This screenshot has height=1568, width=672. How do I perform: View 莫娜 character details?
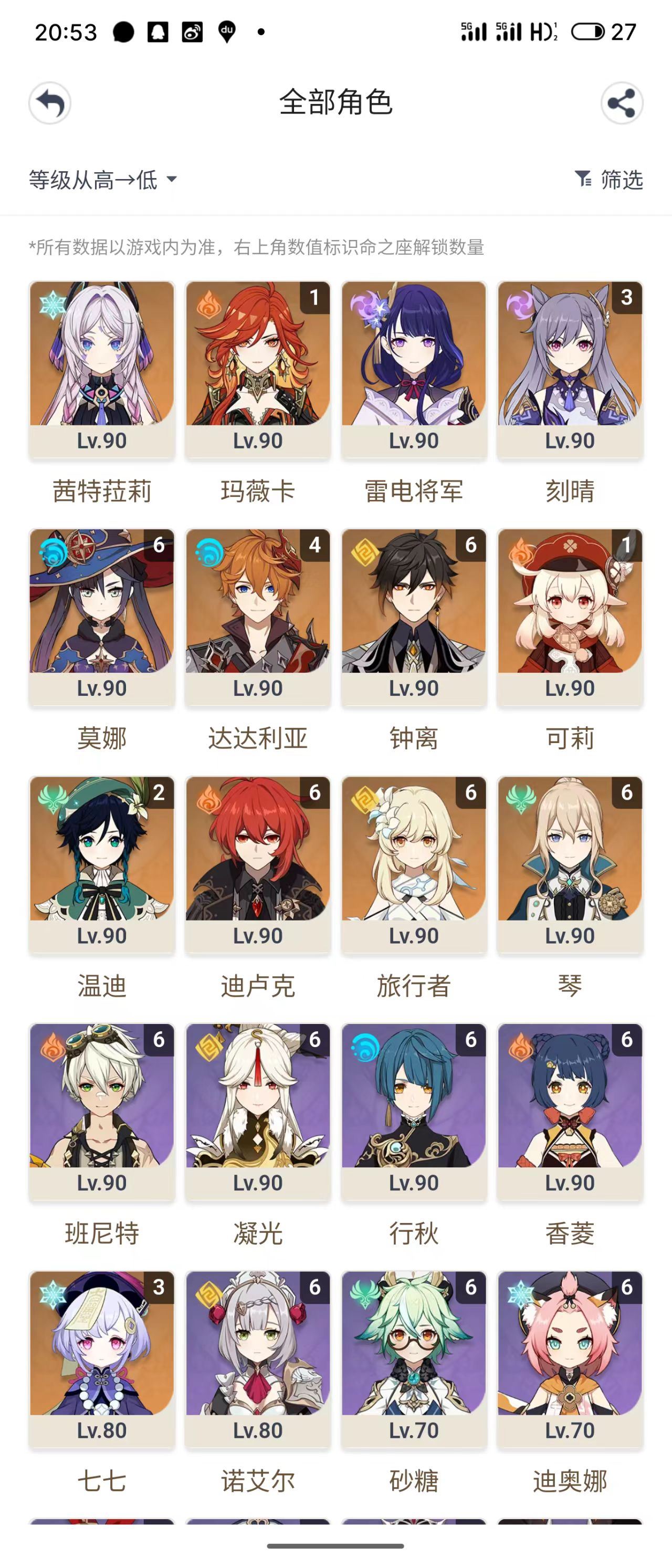[x=102, y=616]
